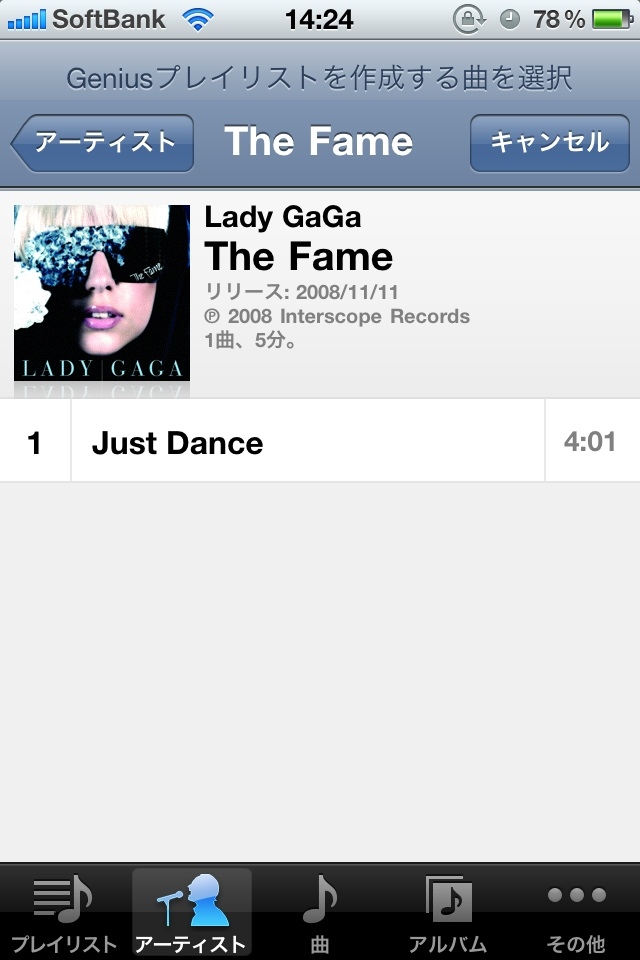Go back to アーティスト list
This screenshot has width=640, height=960.
click(x=104, y=143)
